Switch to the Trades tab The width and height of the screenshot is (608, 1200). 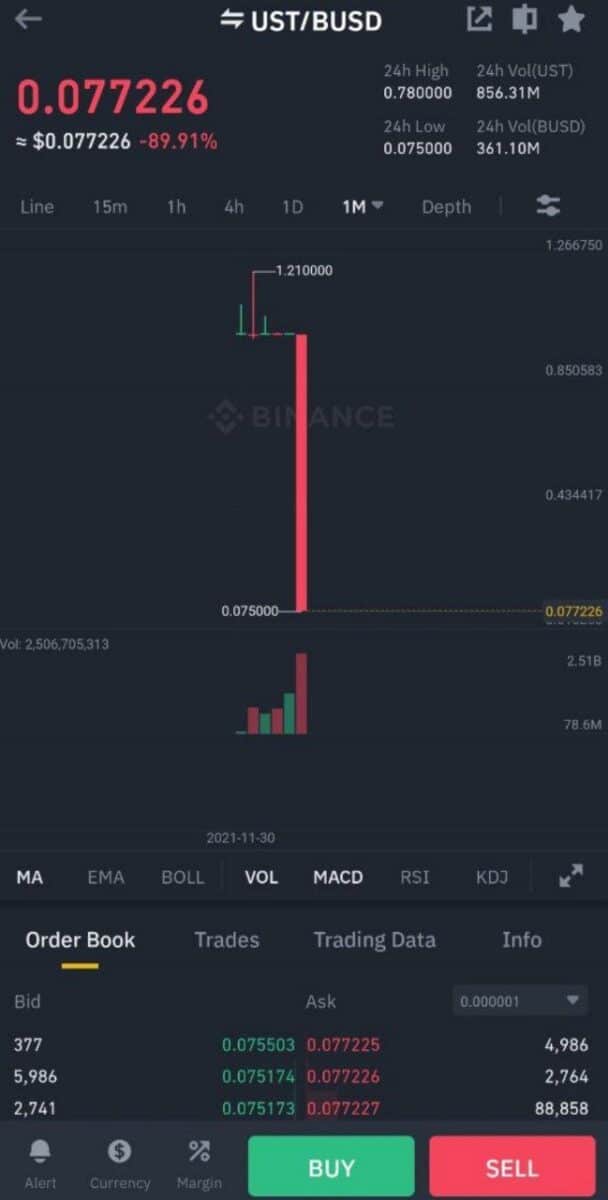point(227,940)
